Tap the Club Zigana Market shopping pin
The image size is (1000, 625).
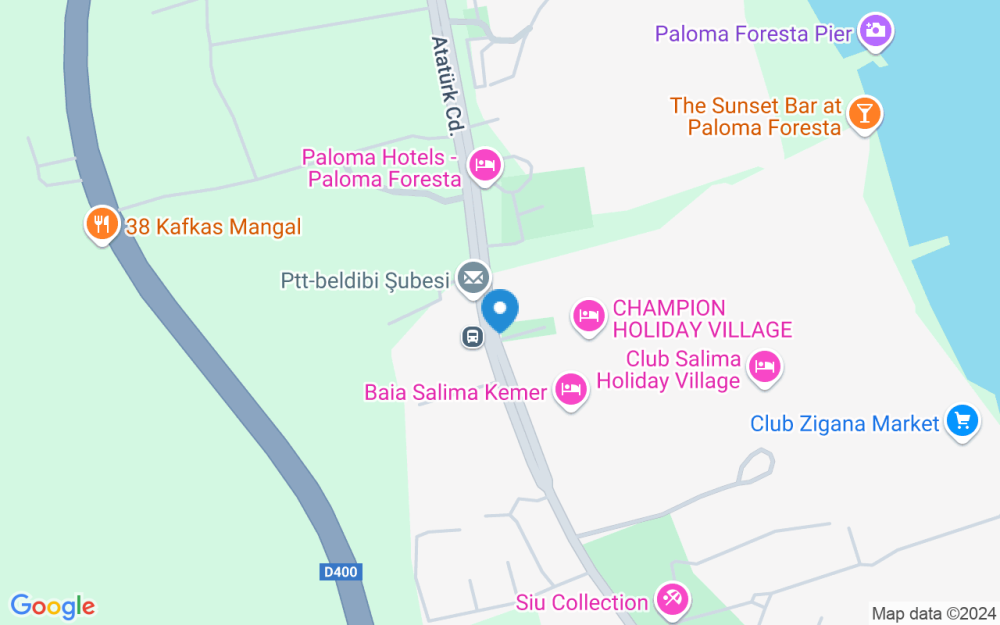click(x=962, y=422)
